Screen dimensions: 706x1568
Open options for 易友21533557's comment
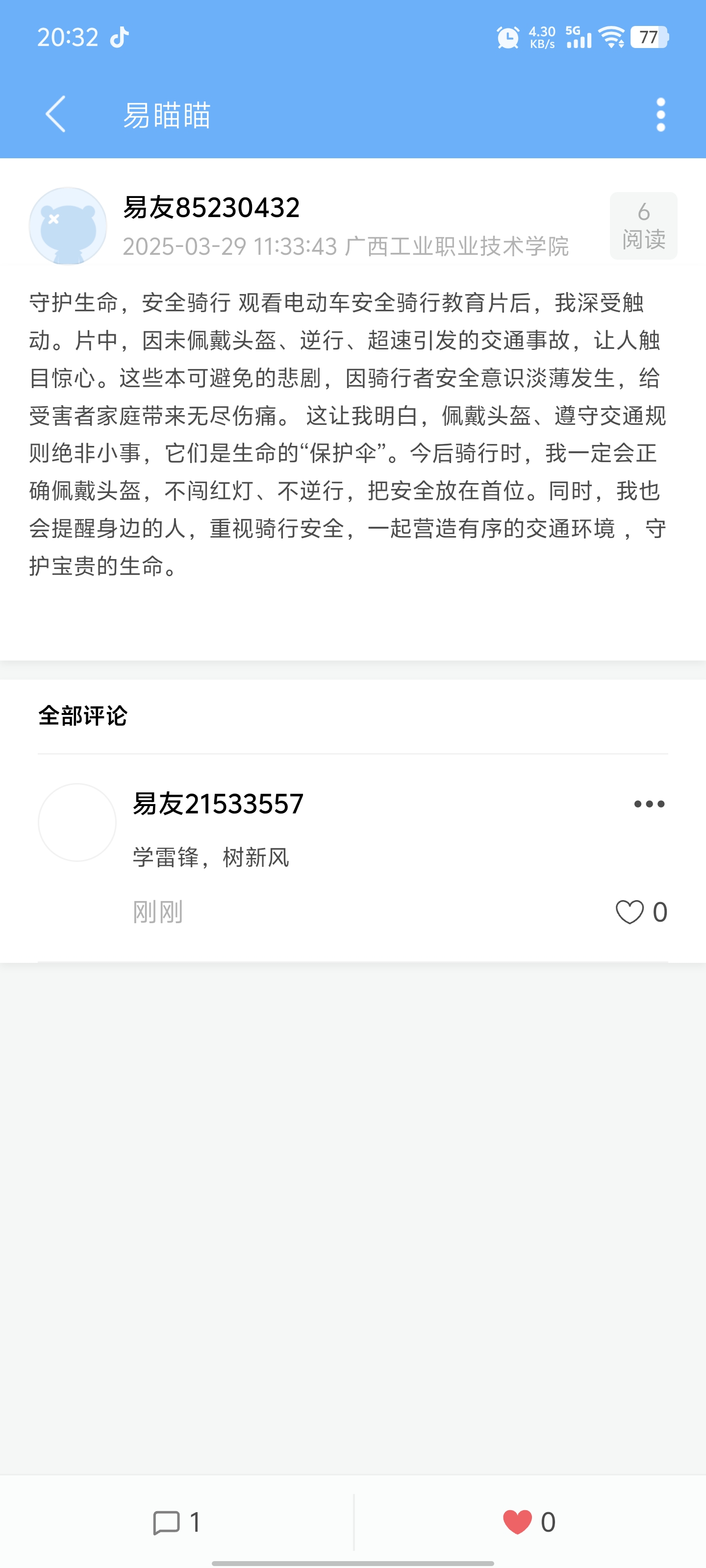click(x=649, y=804)
